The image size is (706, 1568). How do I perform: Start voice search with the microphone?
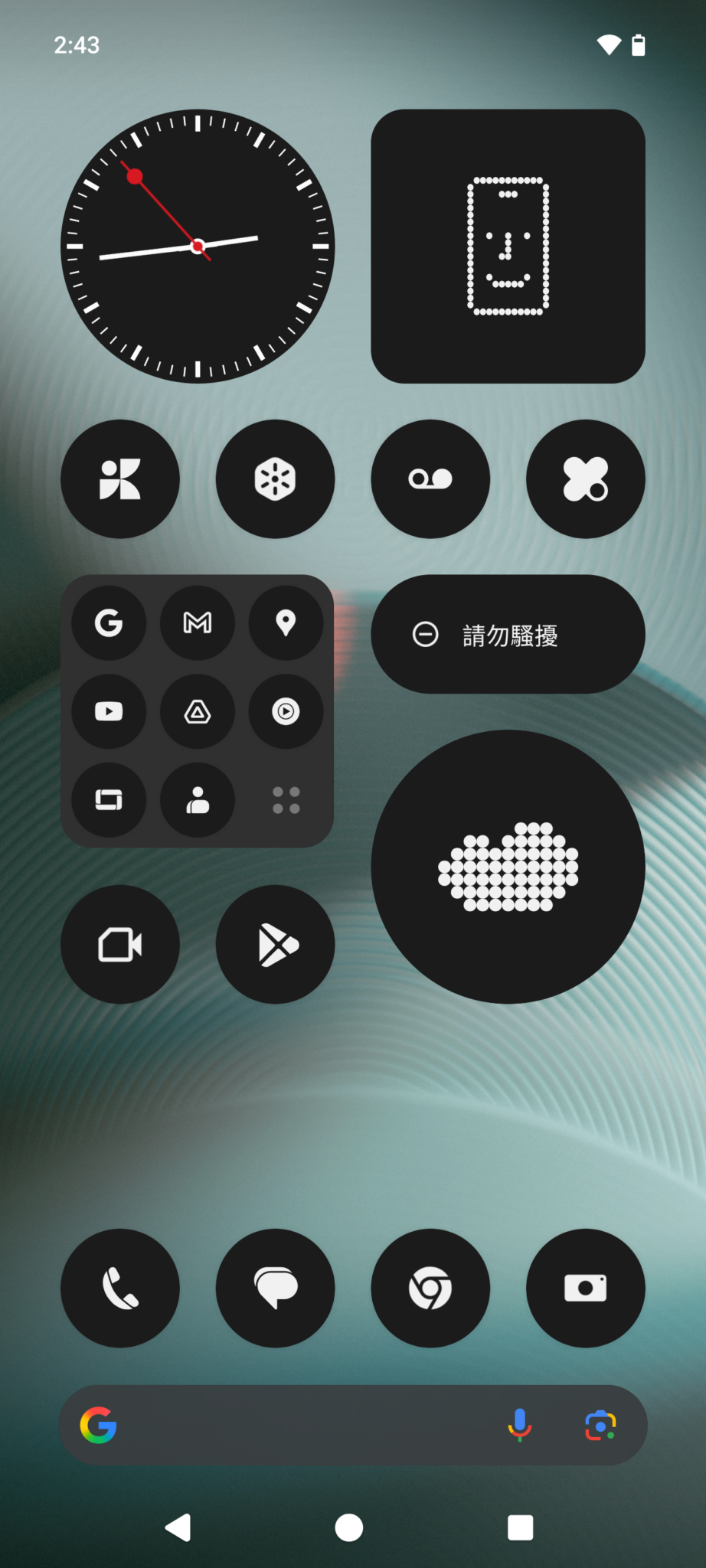pos(519,1425)
